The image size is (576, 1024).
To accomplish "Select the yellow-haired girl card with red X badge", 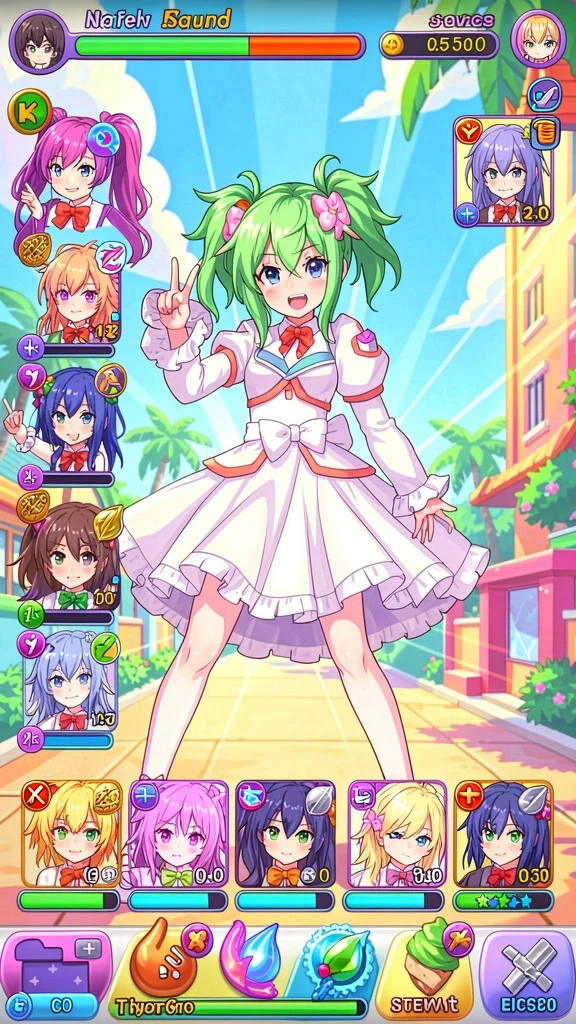I will (72, 833).
